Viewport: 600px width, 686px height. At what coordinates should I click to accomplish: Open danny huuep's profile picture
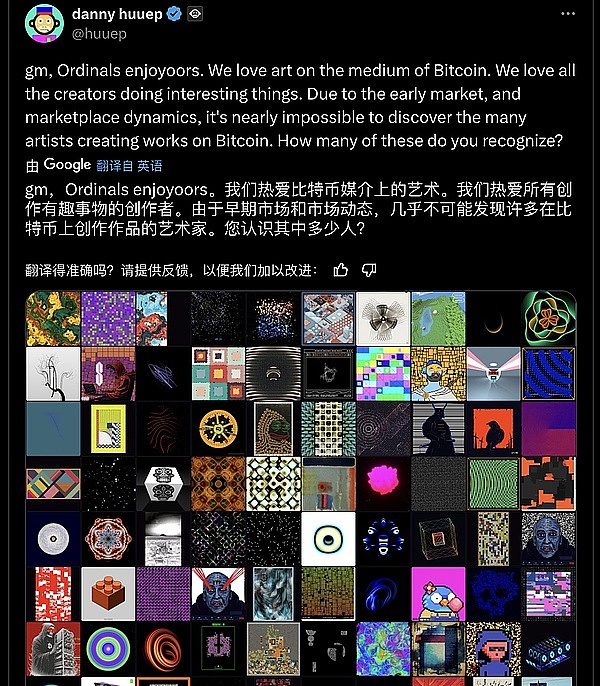pos(44,22)
